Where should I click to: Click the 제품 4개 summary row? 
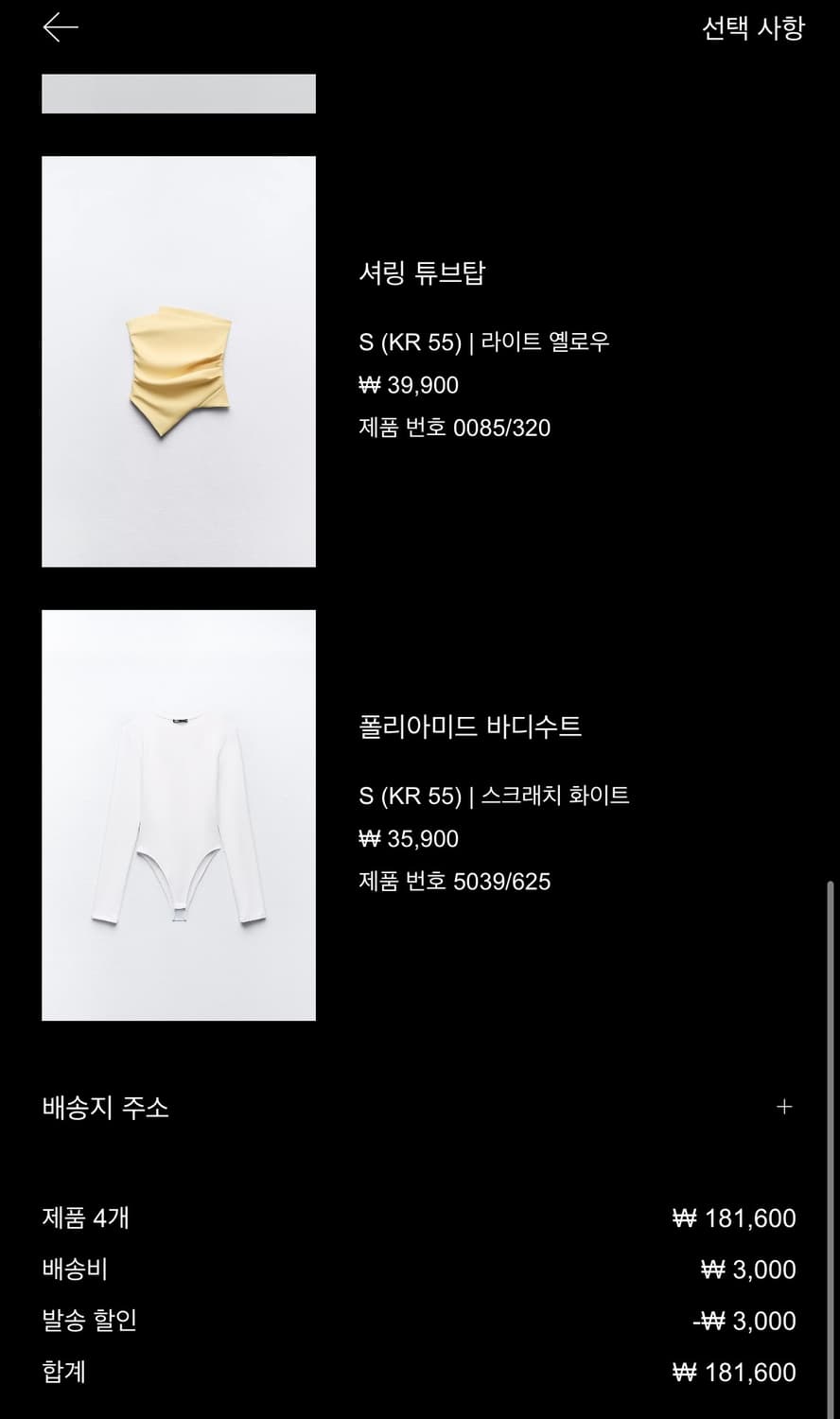tap(86, 1218)
